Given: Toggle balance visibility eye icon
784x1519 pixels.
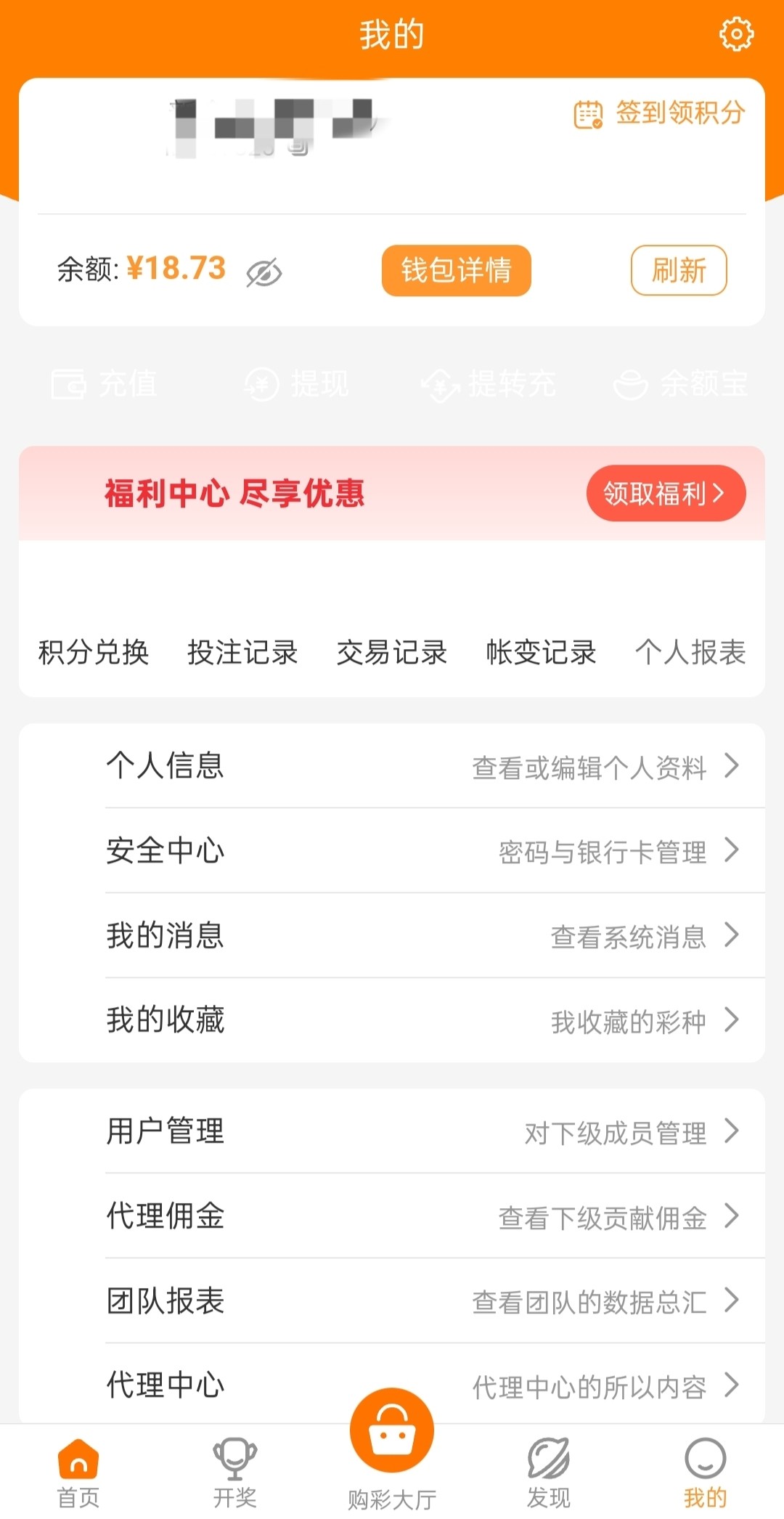Looking at the screenshot, I should (x=264, y=273).
